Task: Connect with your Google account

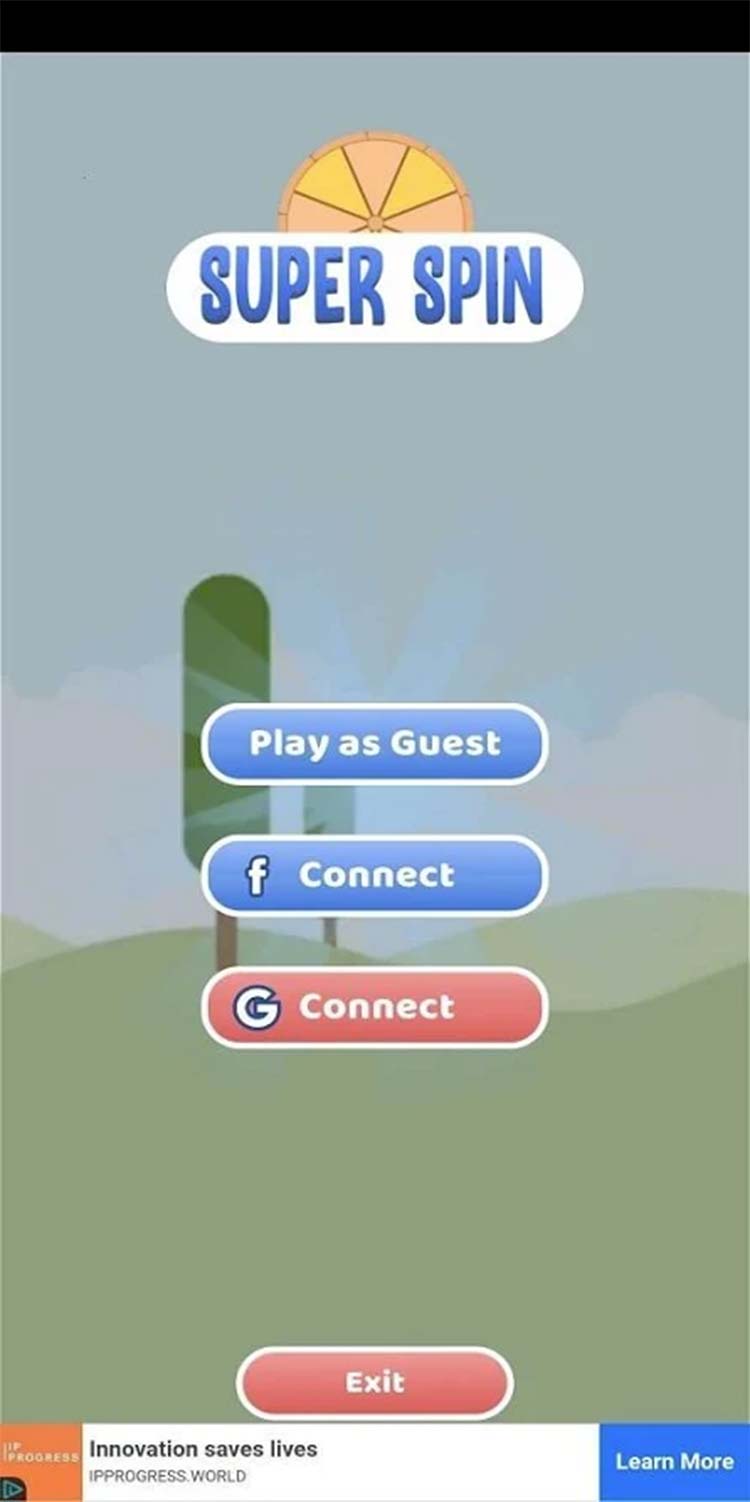Action: (374, 1007)
